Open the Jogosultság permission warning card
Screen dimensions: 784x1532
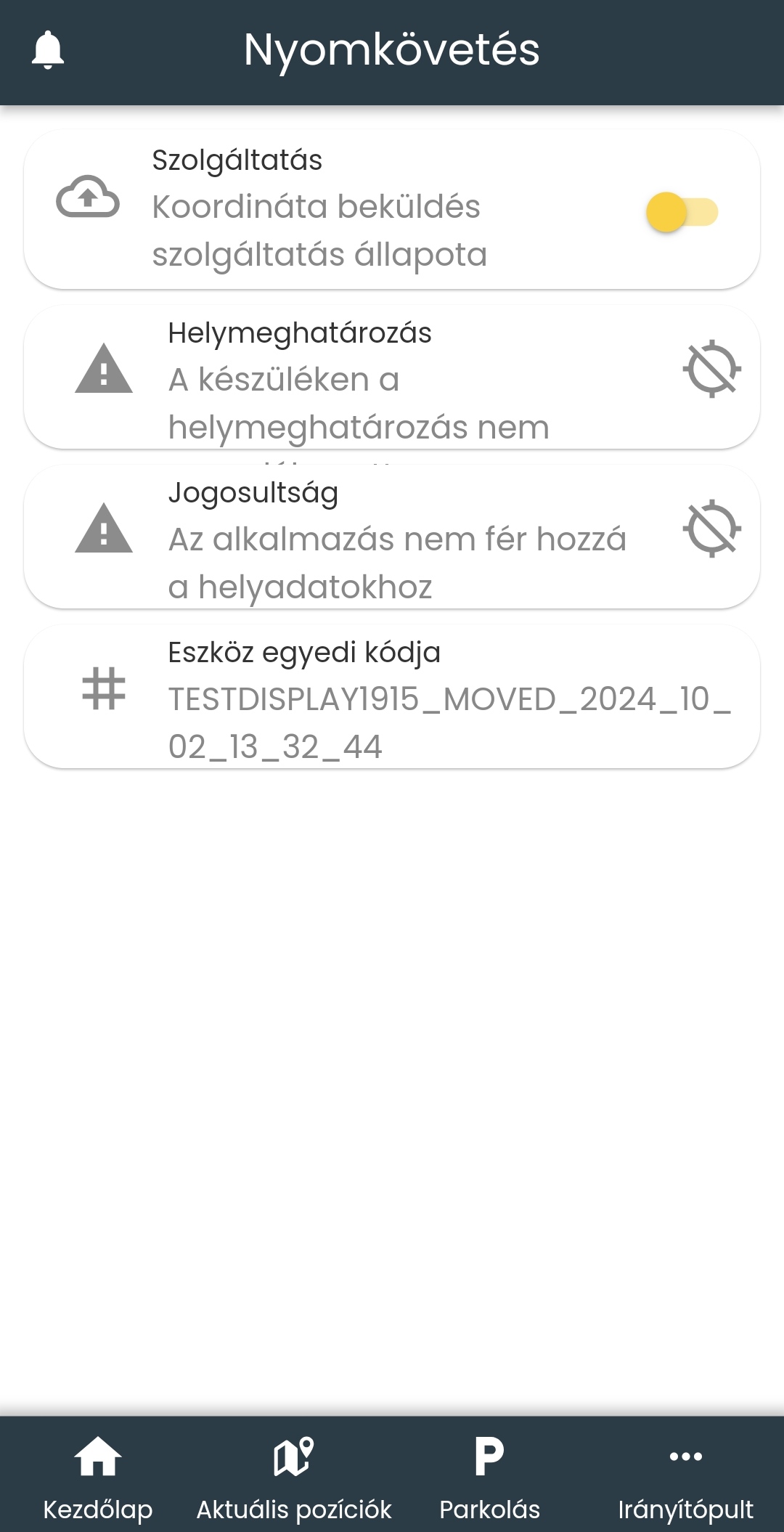(x=392, y=537)
